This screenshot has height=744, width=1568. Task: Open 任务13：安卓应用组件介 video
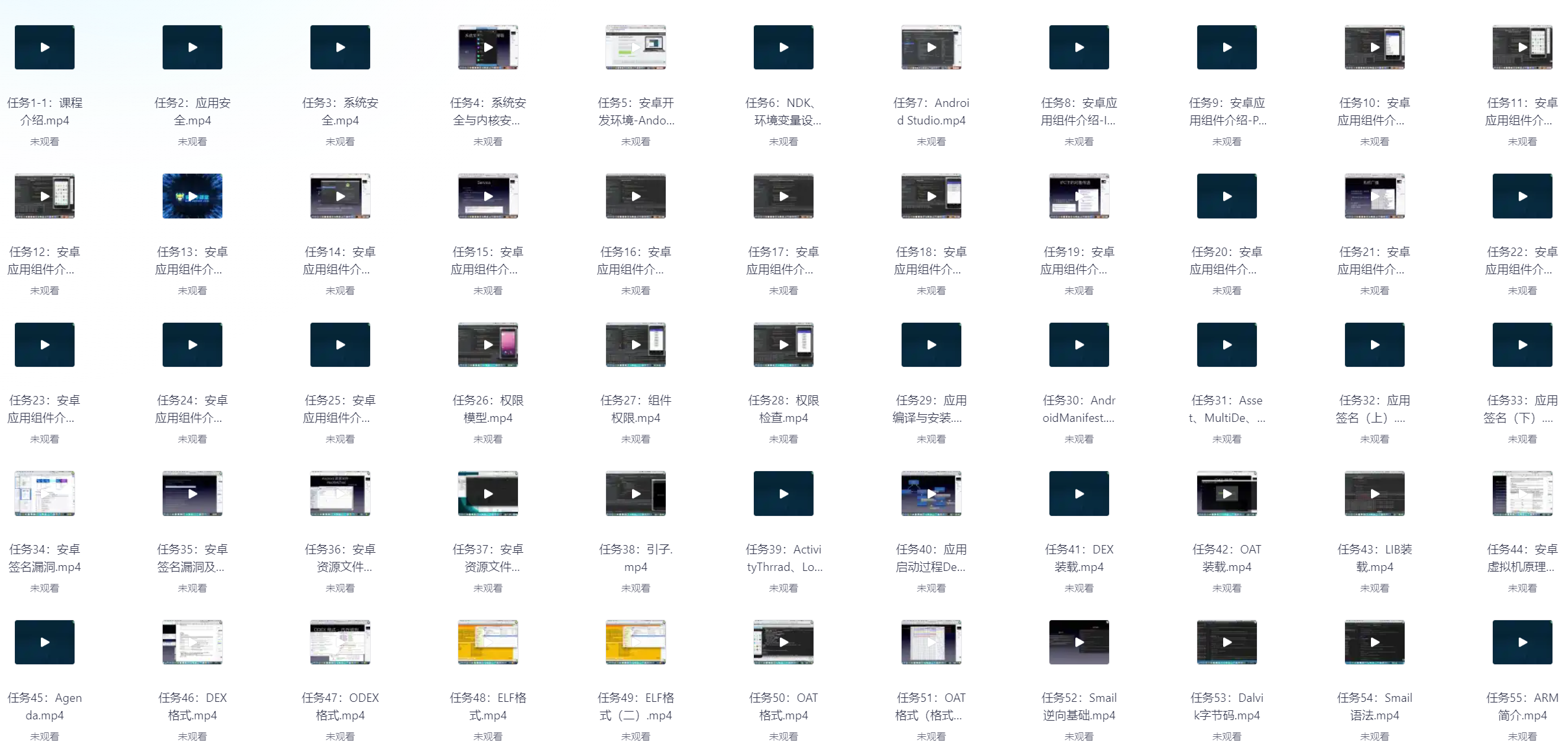(192, 196)
